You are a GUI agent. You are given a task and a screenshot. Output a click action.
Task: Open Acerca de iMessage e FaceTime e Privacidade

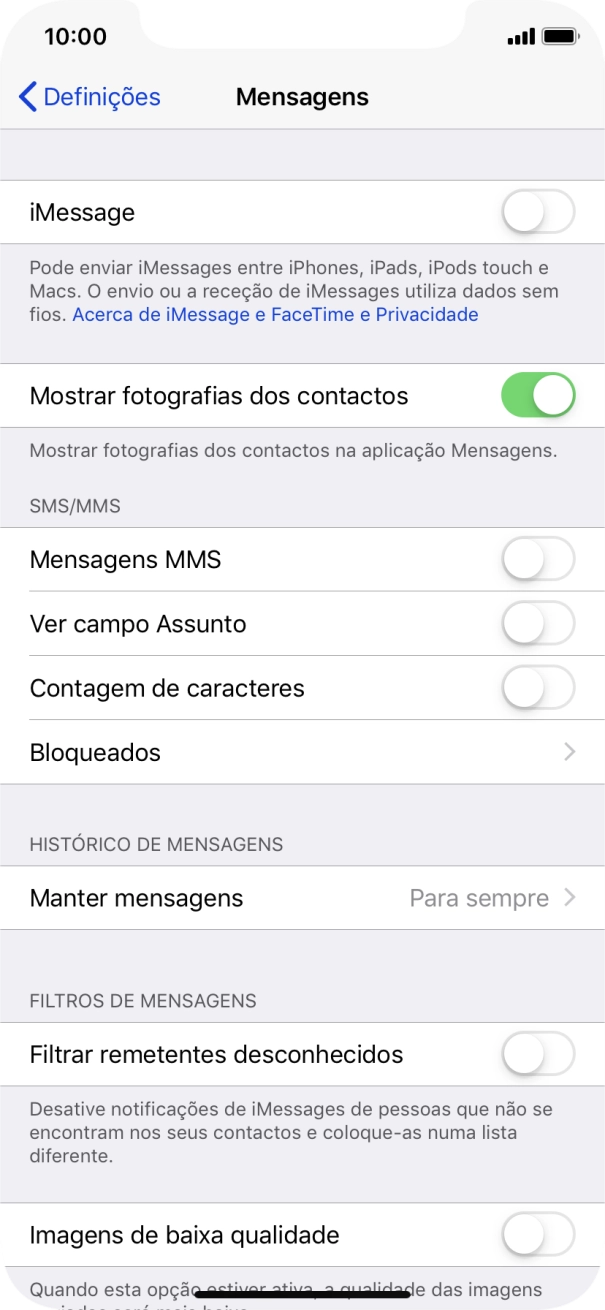[x=275, y=315]
